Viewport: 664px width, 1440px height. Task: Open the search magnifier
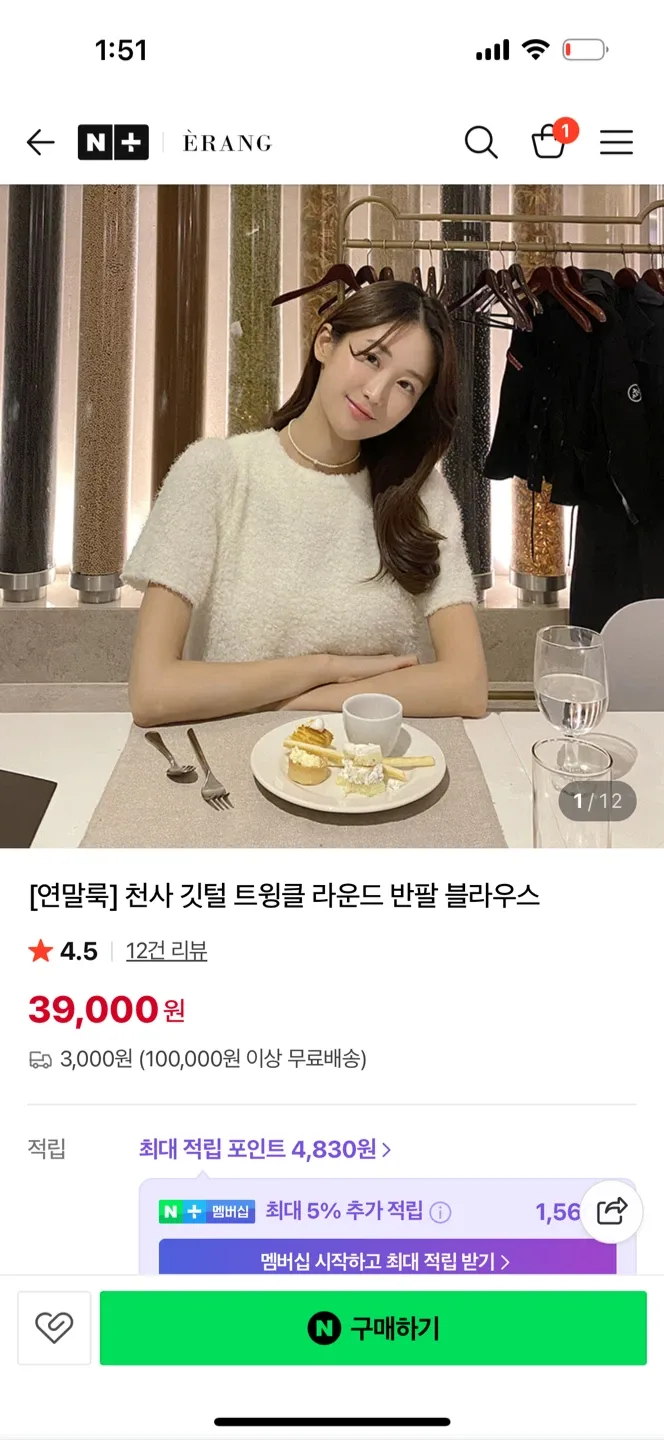[x=481, y=143]
